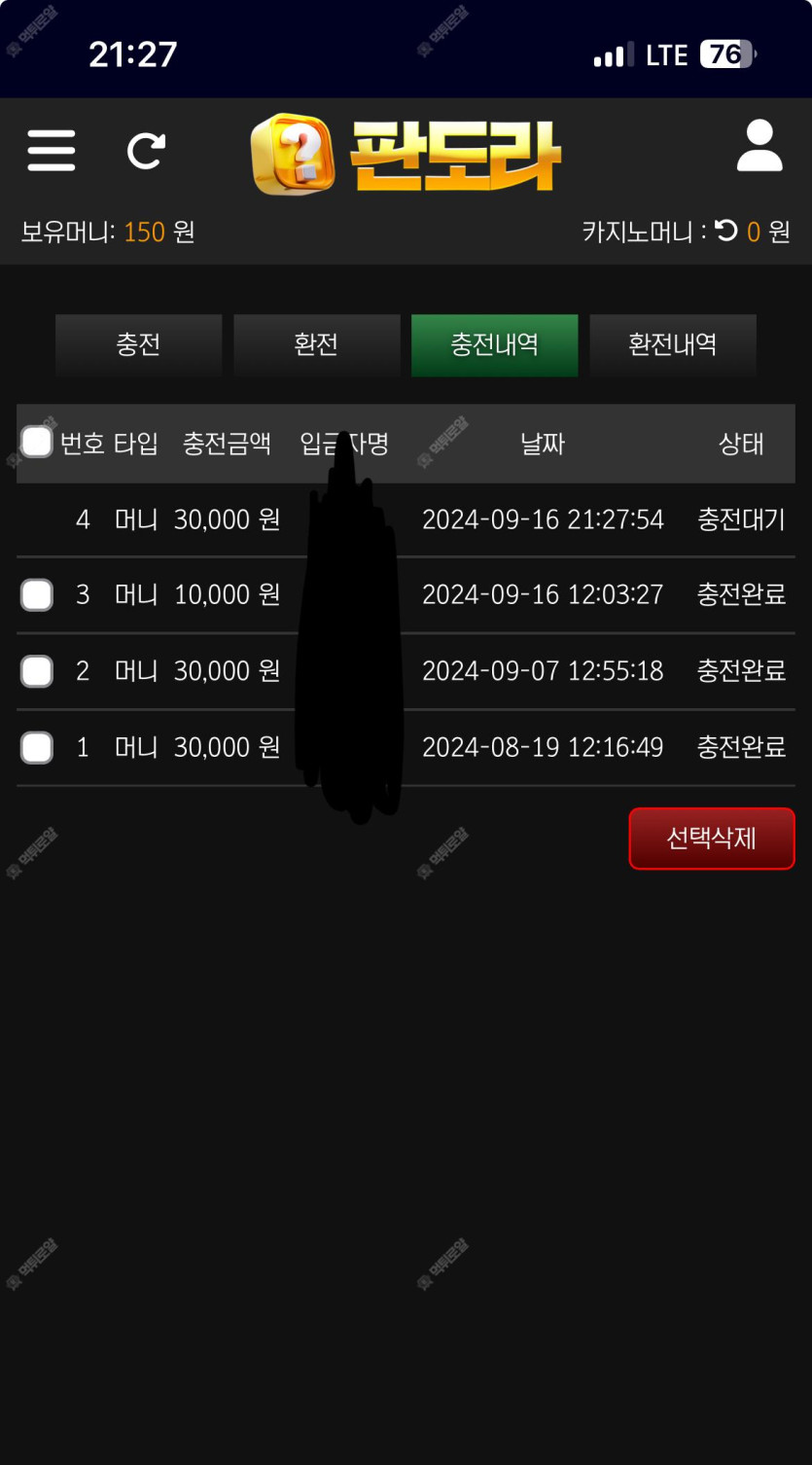The image size is (812, 1465).
Task: Check the select-all box in the header
Action: coord(37,443)
